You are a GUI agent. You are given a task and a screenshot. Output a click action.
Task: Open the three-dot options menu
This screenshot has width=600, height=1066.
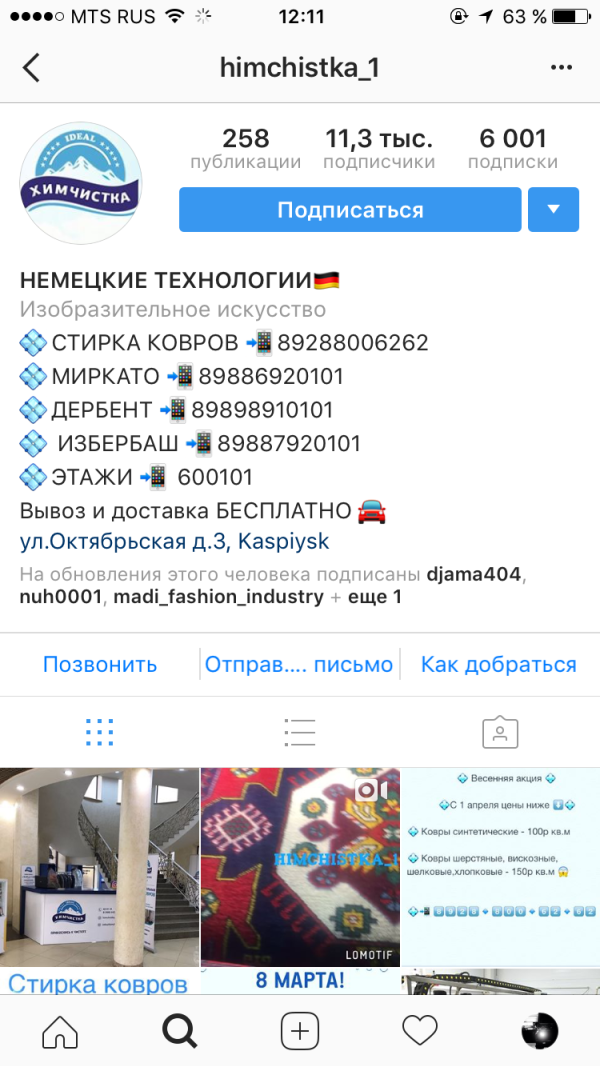pyautogui.click(x=561, y=68)
